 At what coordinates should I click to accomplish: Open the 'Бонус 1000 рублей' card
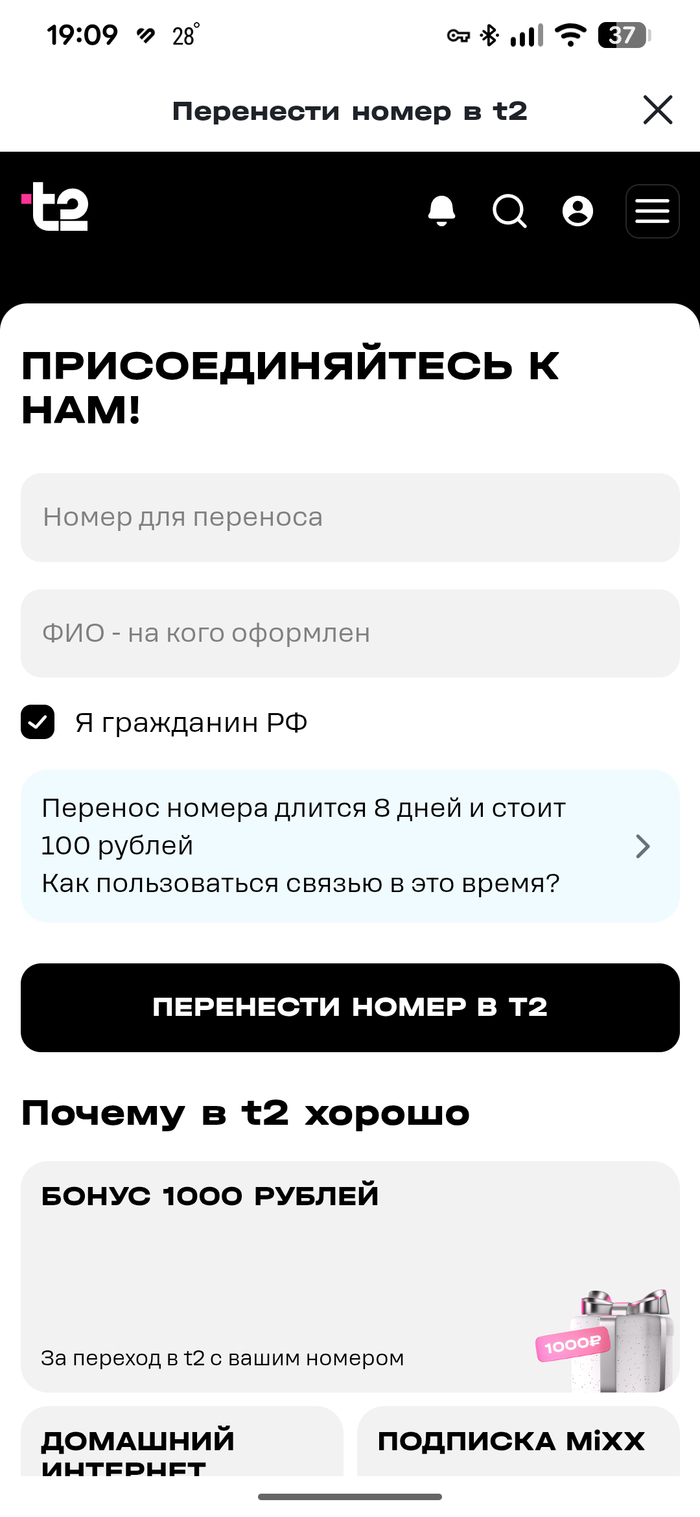[350, 1276]
